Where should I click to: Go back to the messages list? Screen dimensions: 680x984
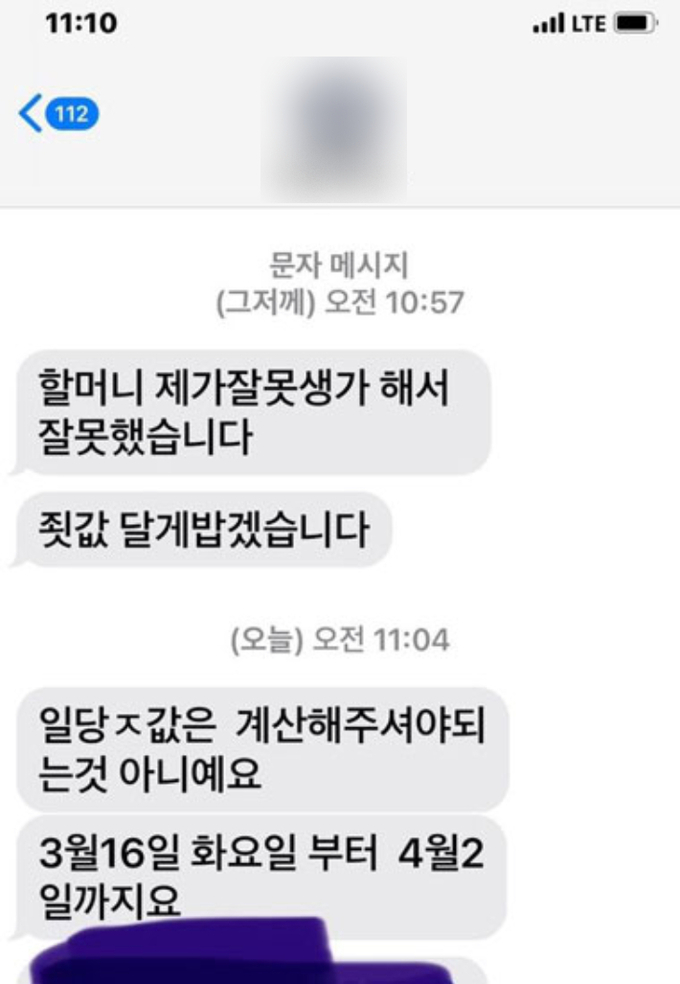[x=57, y=114]
